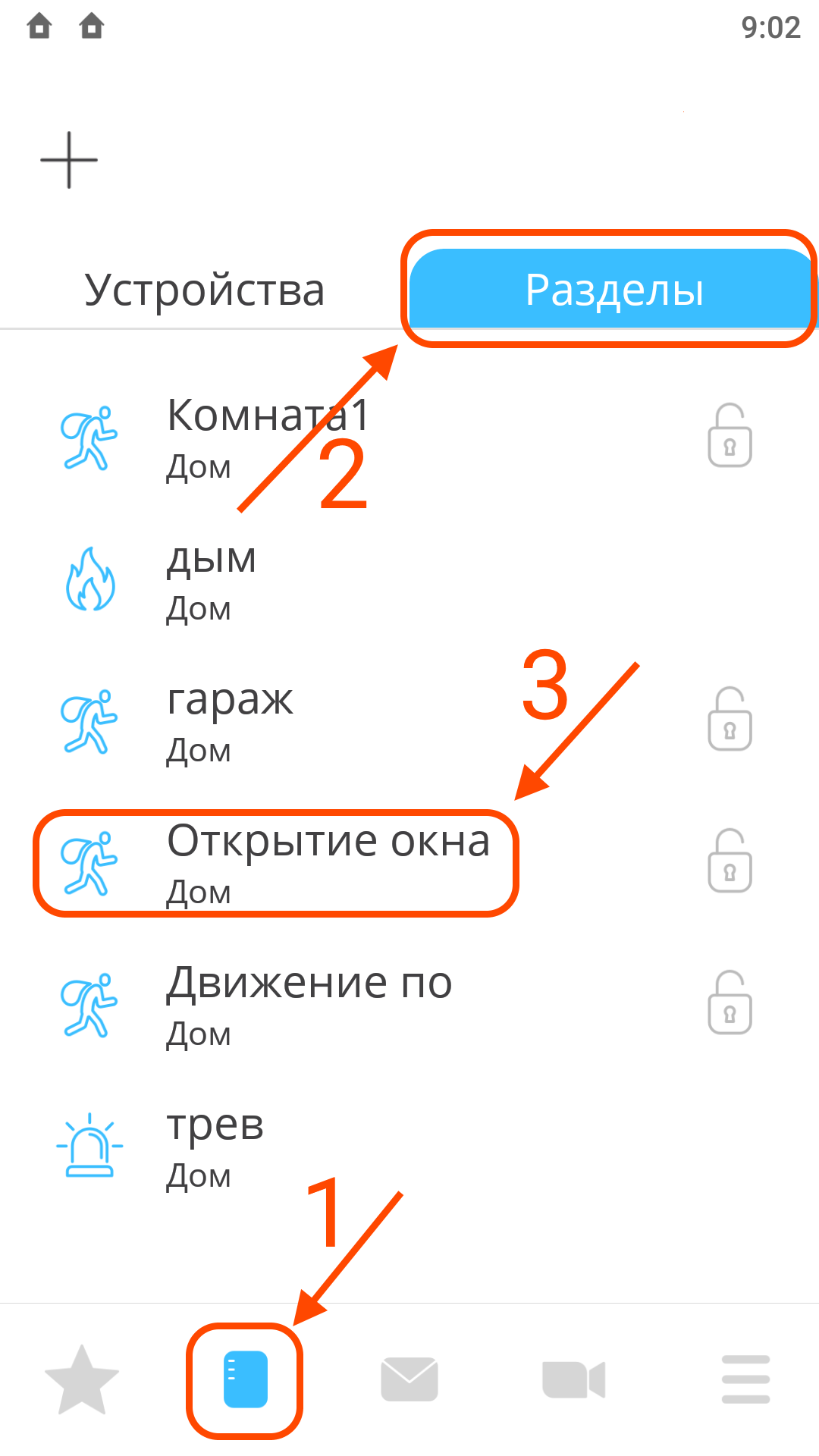Tap the plus icon to add new
The image size is (819, 1456).
pos(69,160)
